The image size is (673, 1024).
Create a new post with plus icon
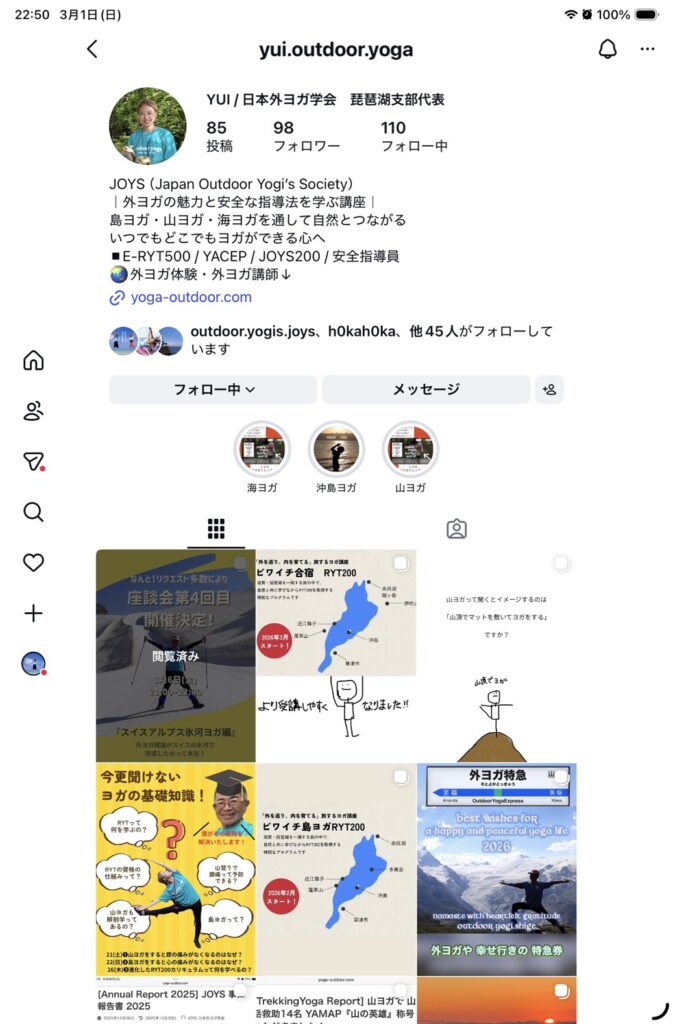(33, 613)
